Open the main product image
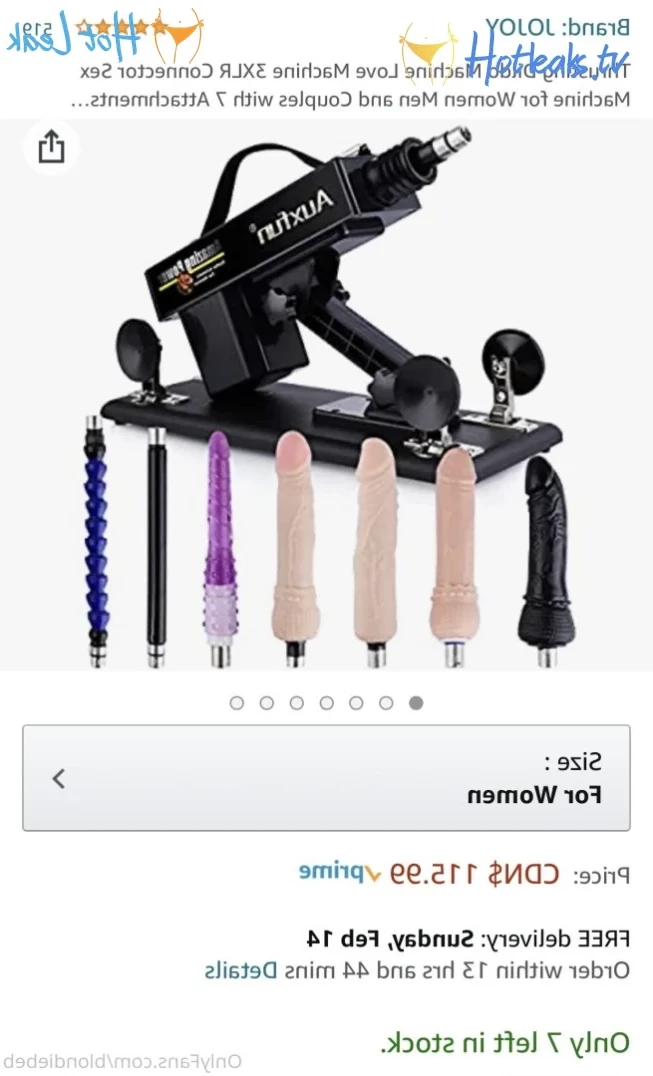 (326, 395)
